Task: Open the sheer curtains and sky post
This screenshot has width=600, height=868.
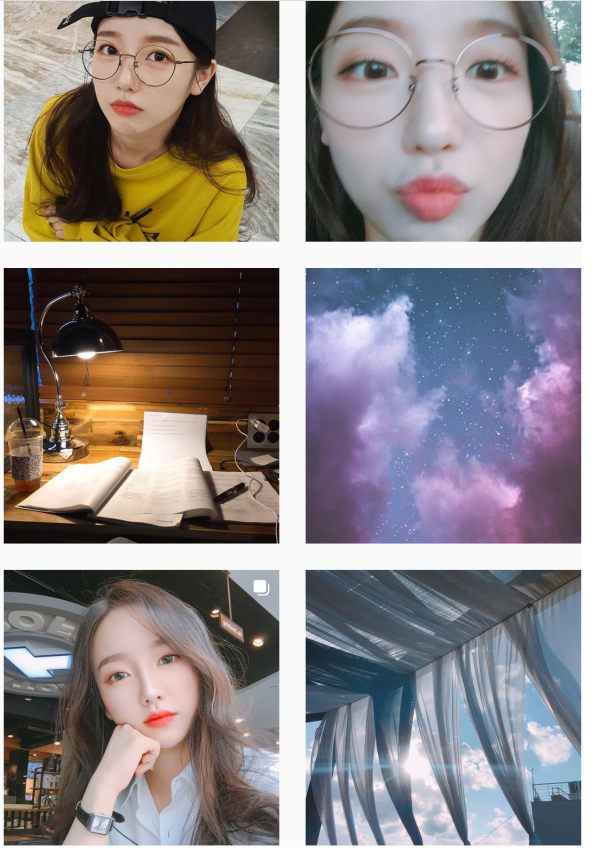Action: [x=443, y=707]
